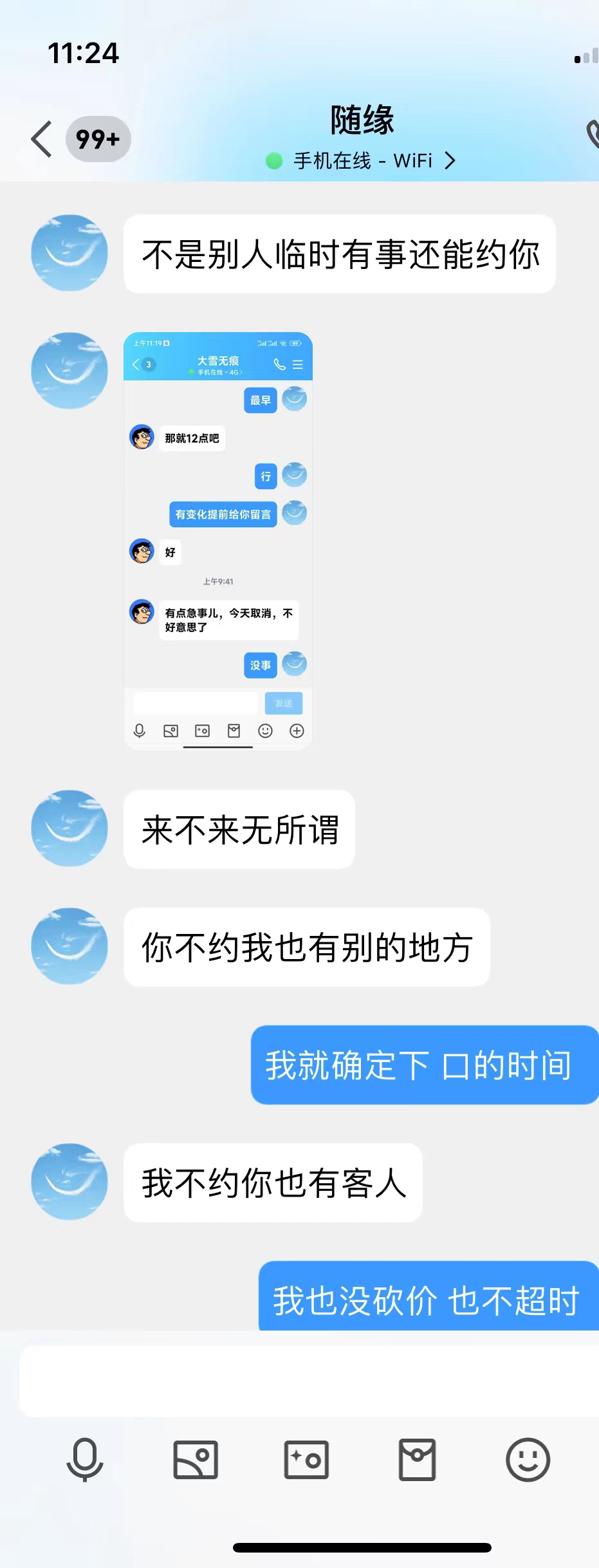599x1568 pixels.
Task: Open the phone online WiFi status details
Action: pos(362,160)
